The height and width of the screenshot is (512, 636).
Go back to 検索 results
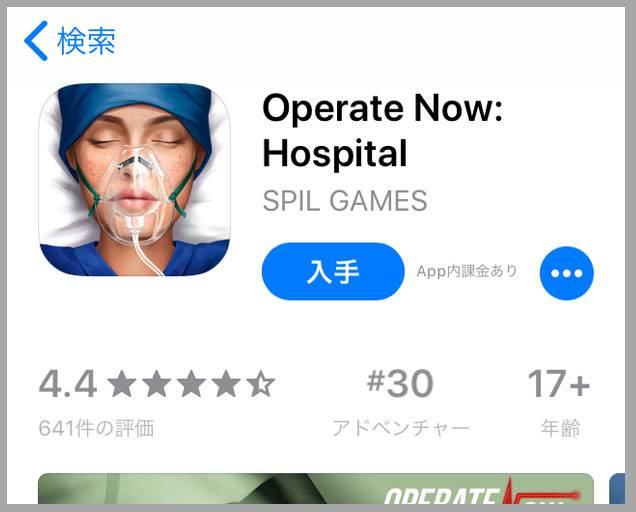click(x=70, y=41)
